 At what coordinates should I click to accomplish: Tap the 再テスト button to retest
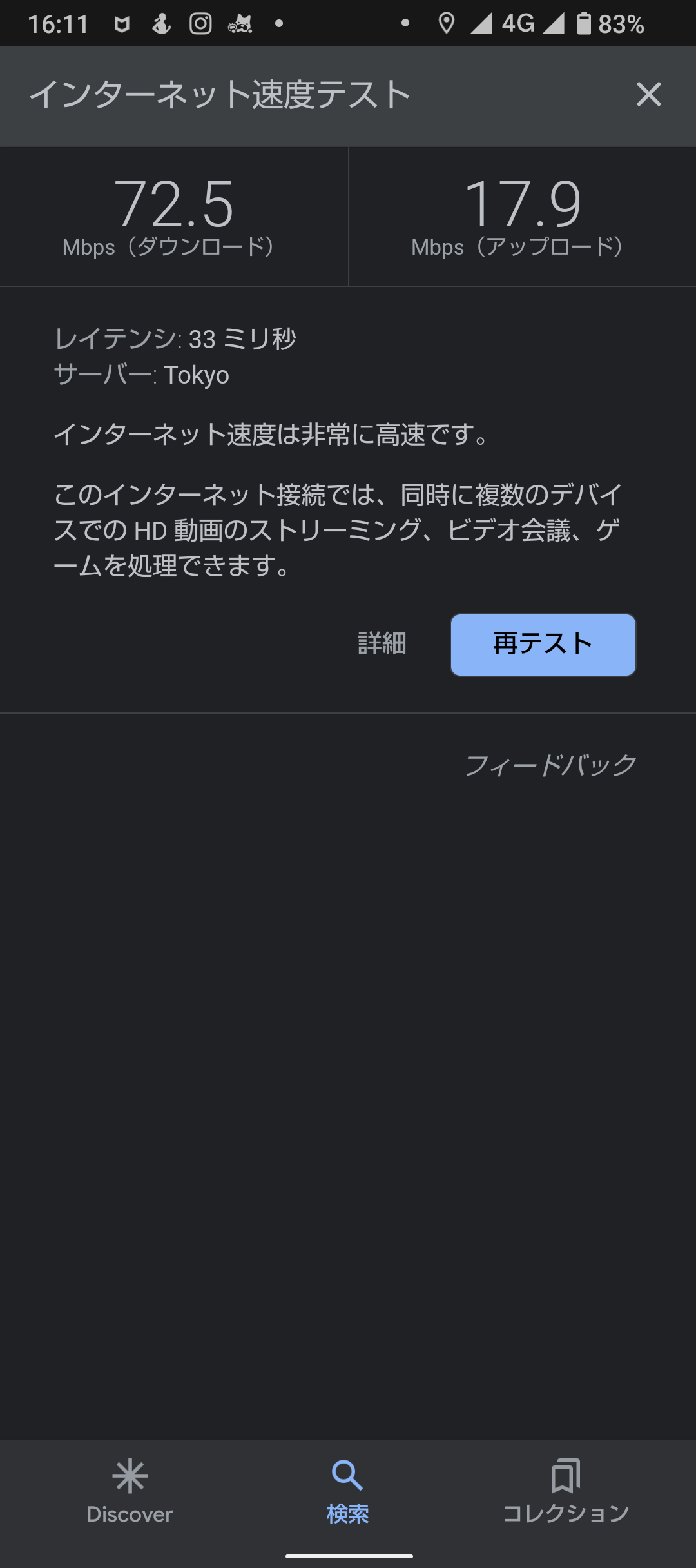pyautogui.click(x=543, y=645)
